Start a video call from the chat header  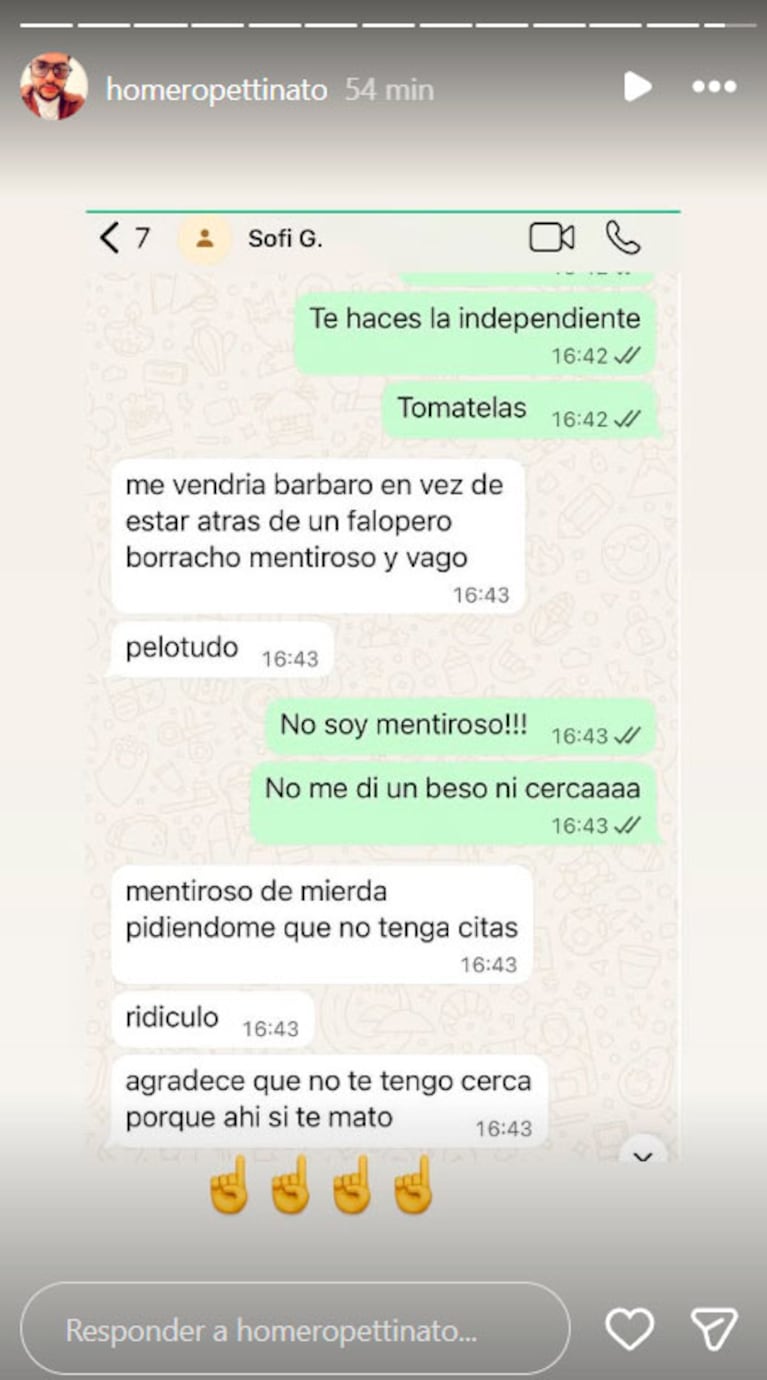(551, 237)
